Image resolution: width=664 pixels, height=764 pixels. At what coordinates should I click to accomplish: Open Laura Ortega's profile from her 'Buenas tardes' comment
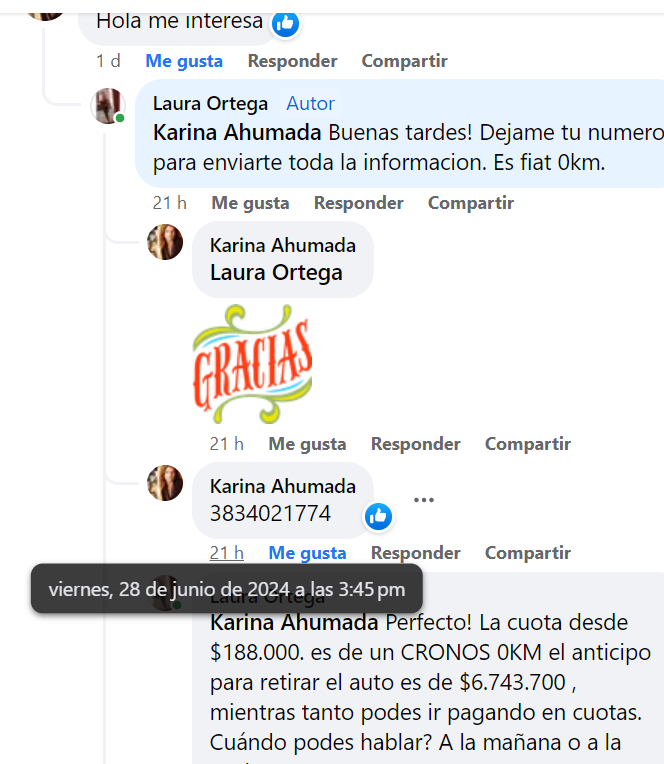coord(210,104)
